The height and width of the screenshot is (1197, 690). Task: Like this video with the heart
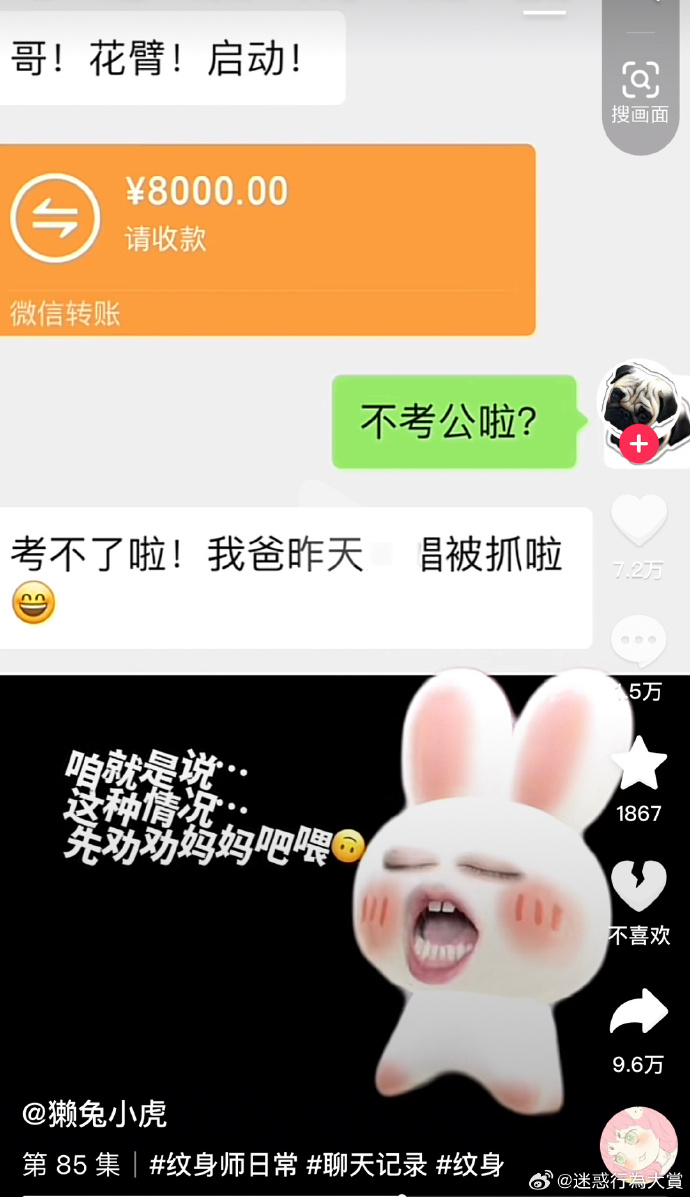[x=639, y=522]
